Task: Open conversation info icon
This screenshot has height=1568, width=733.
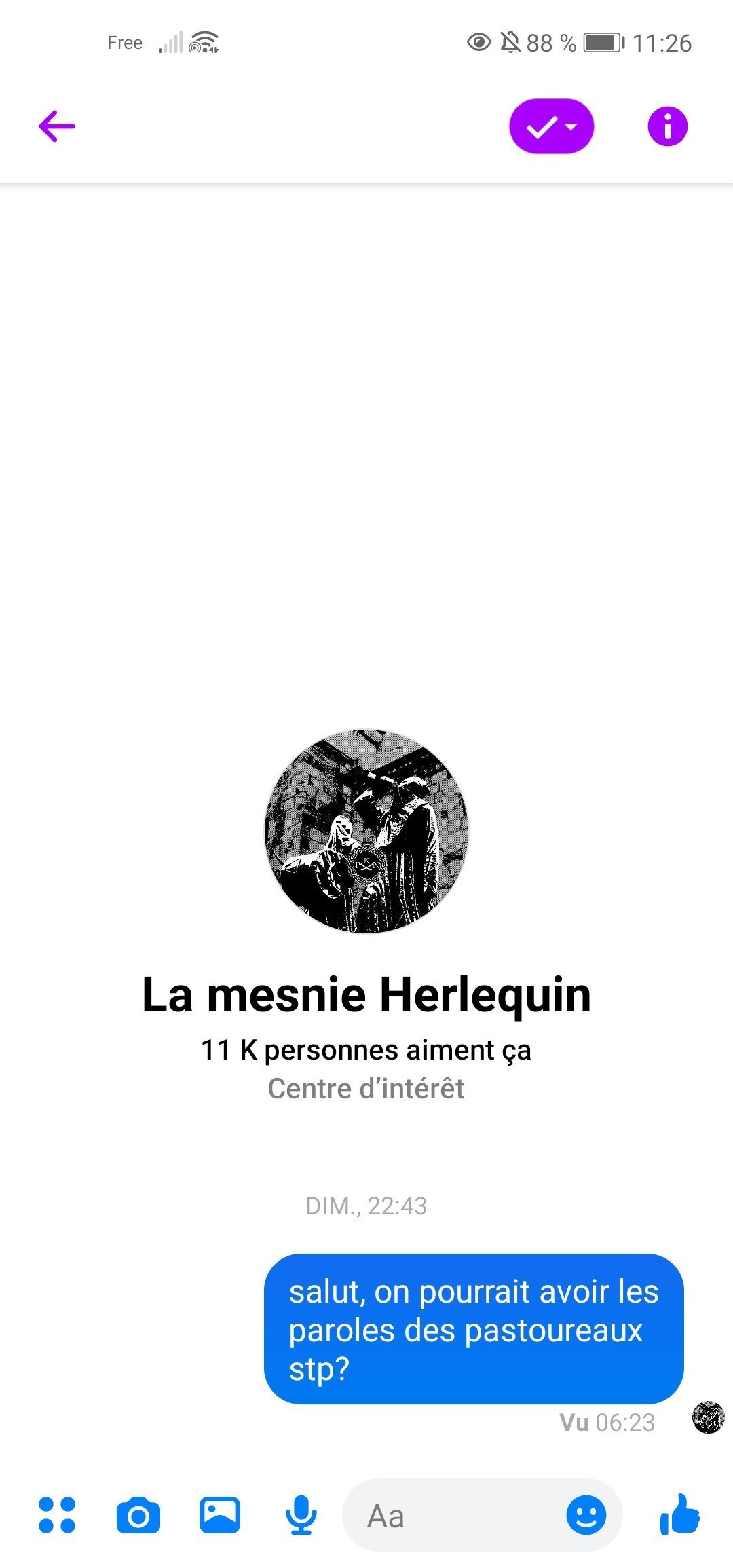Action: 667,126
